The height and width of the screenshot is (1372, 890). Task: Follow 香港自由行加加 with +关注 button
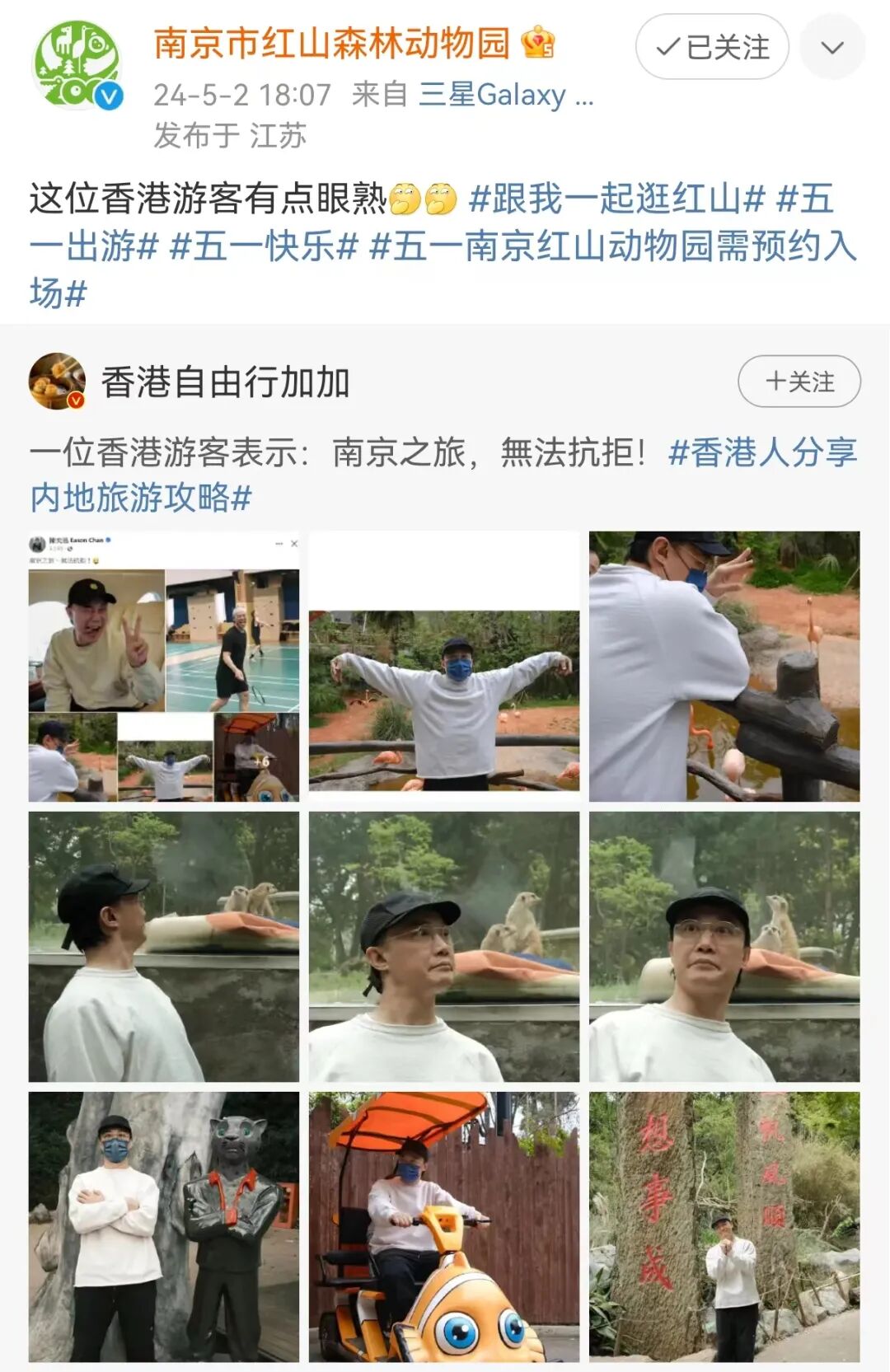point(799,382)
